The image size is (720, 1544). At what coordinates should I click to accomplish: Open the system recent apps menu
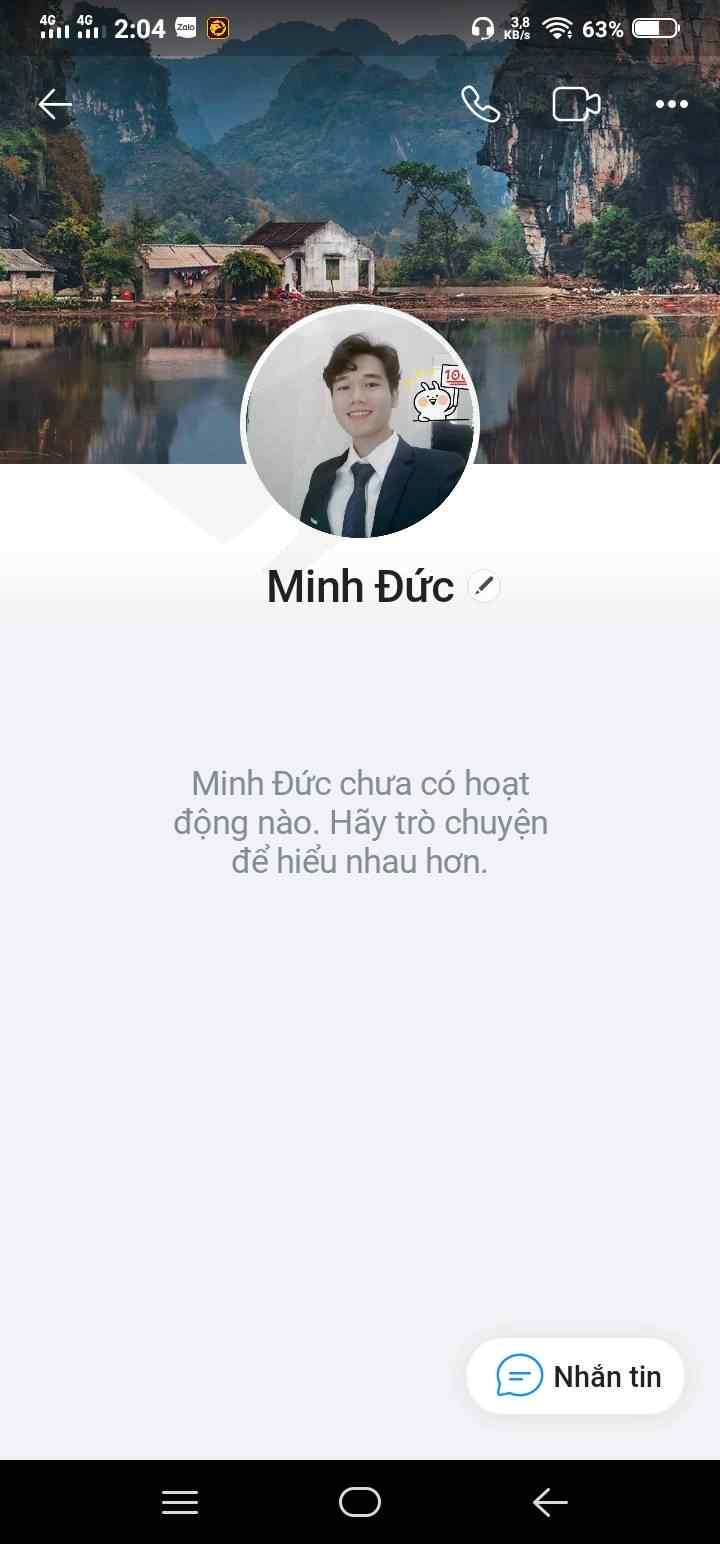(x=180, y=1502)
